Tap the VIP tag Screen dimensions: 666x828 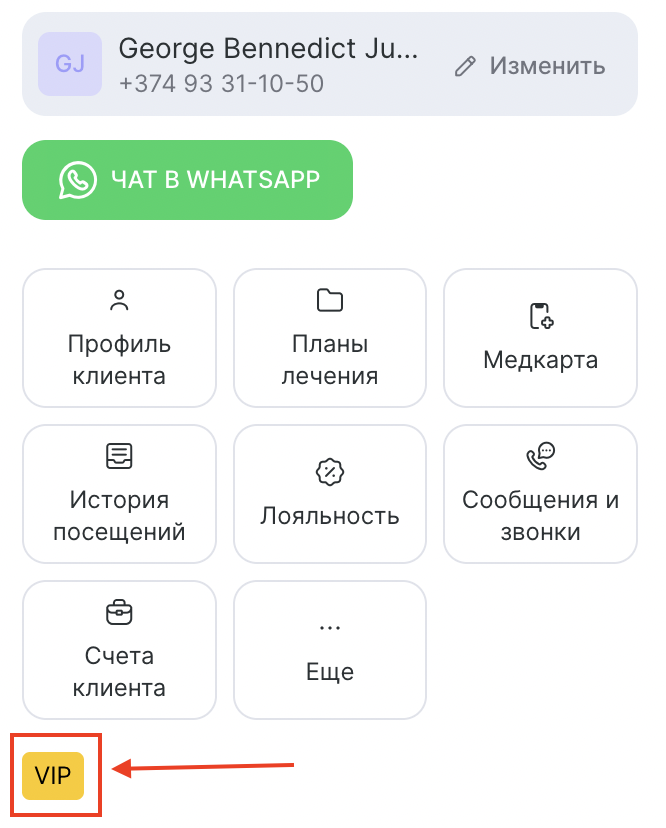pos(53,776)
